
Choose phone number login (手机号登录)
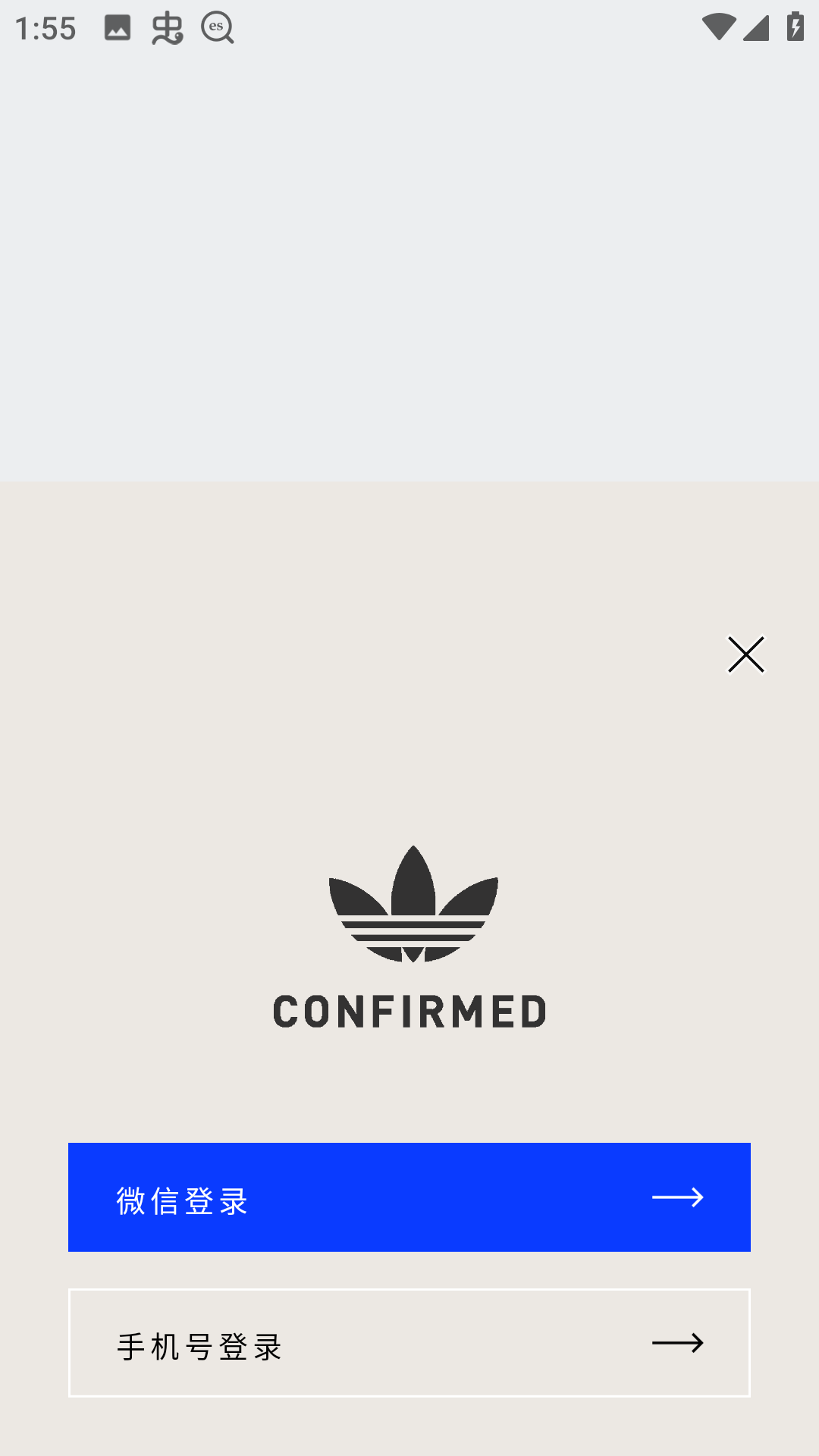(x=409, y=1343)
